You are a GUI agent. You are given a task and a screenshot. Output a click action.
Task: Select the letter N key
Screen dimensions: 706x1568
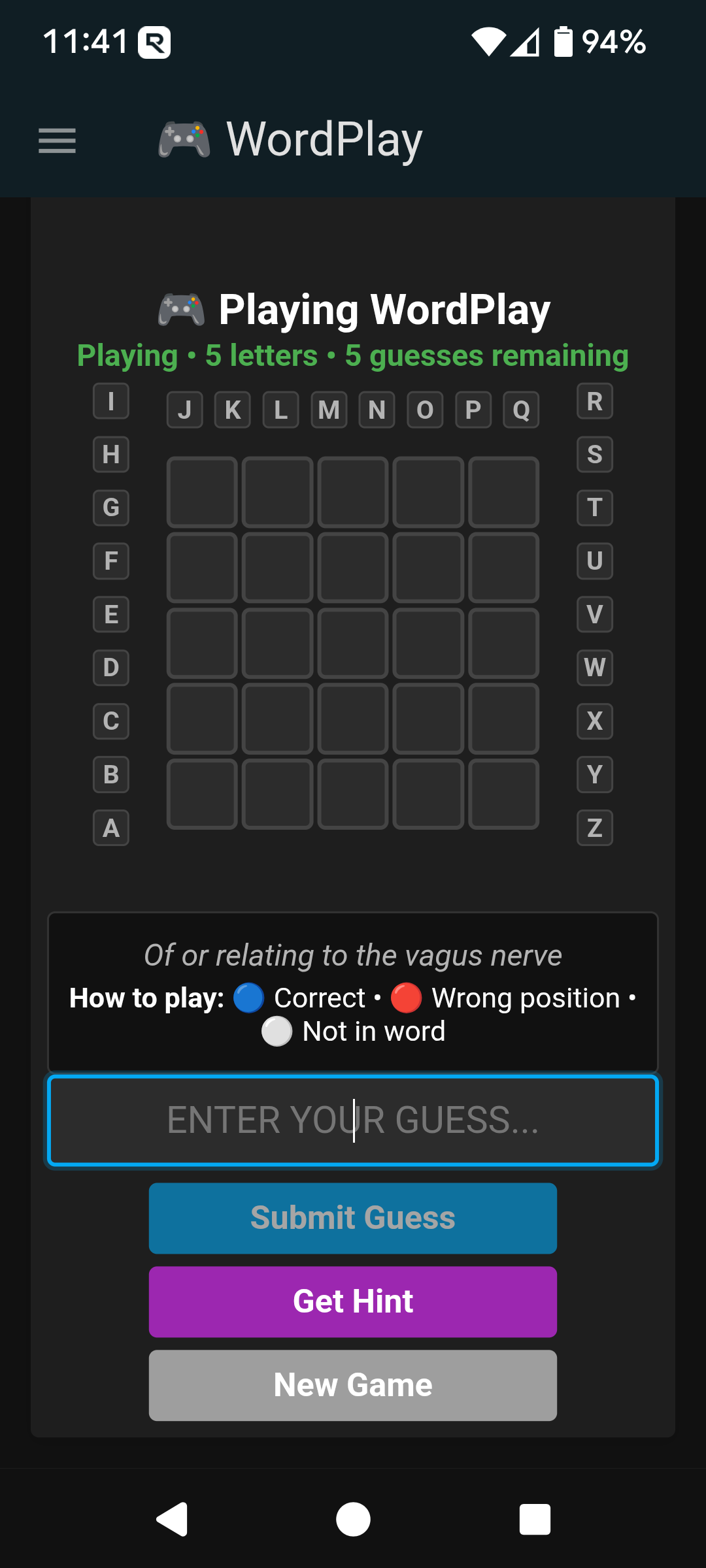click(x=377, y=410)
